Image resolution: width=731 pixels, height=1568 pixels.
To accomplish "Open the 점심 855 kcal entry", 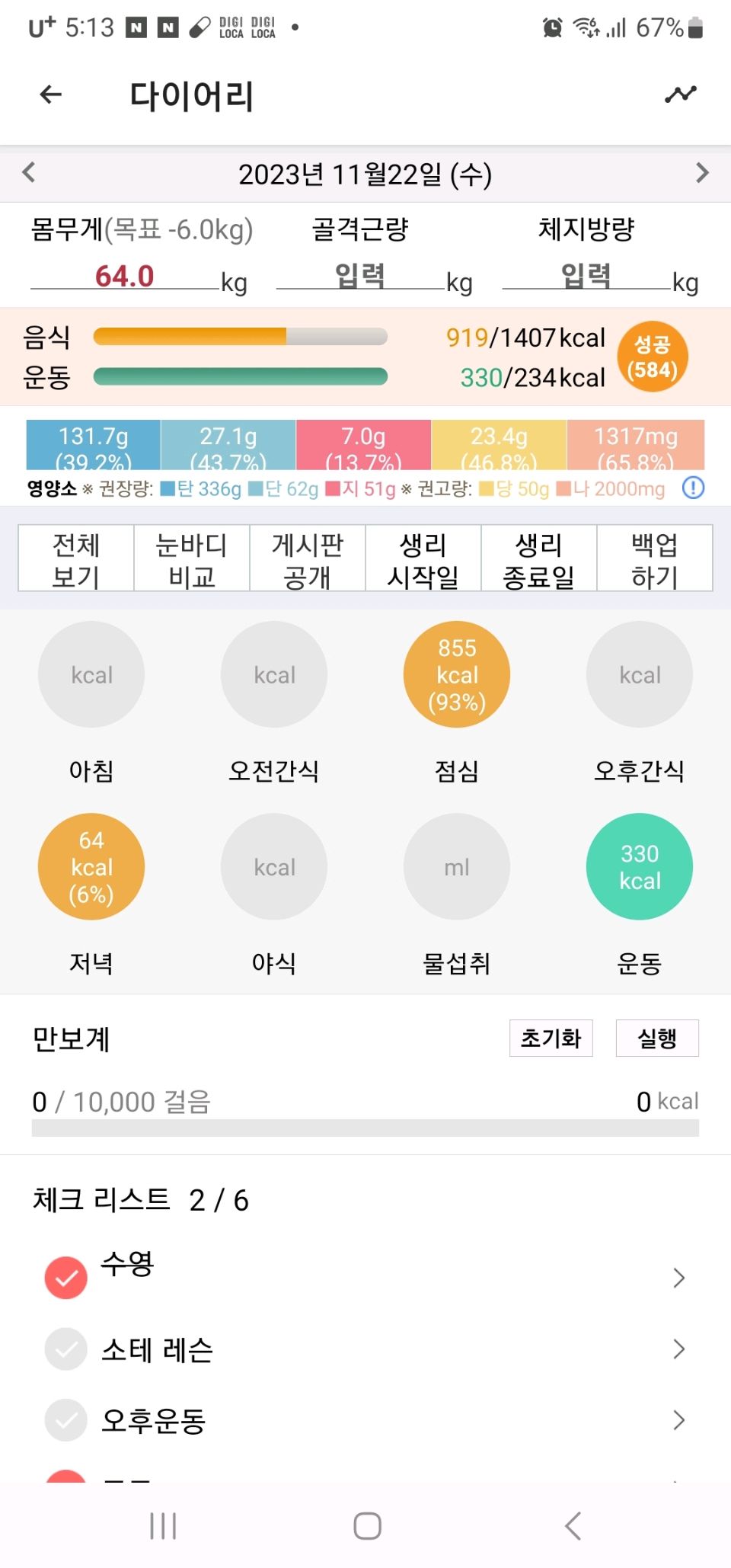I will [457, 674].
